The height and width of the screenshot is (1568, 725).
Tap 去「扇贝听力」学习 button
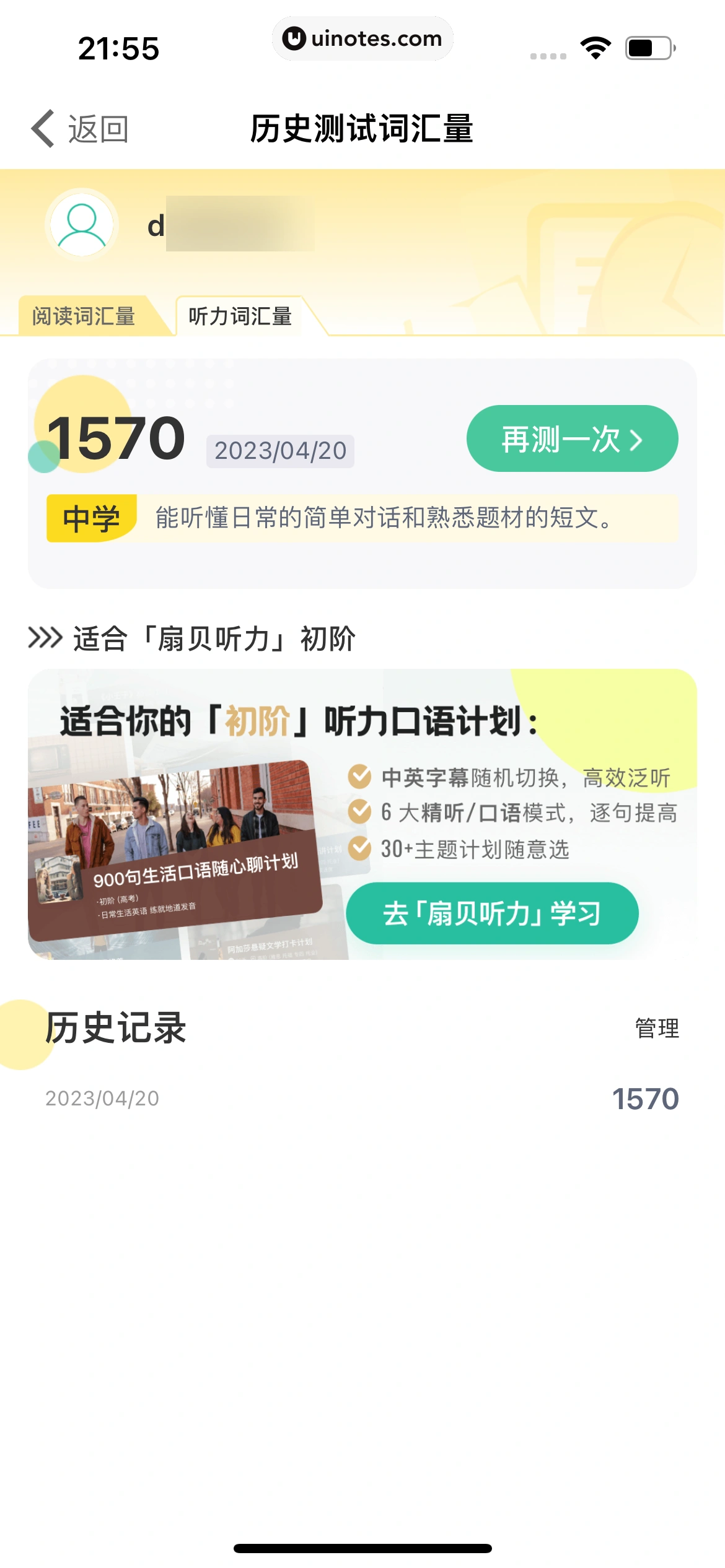493,913
